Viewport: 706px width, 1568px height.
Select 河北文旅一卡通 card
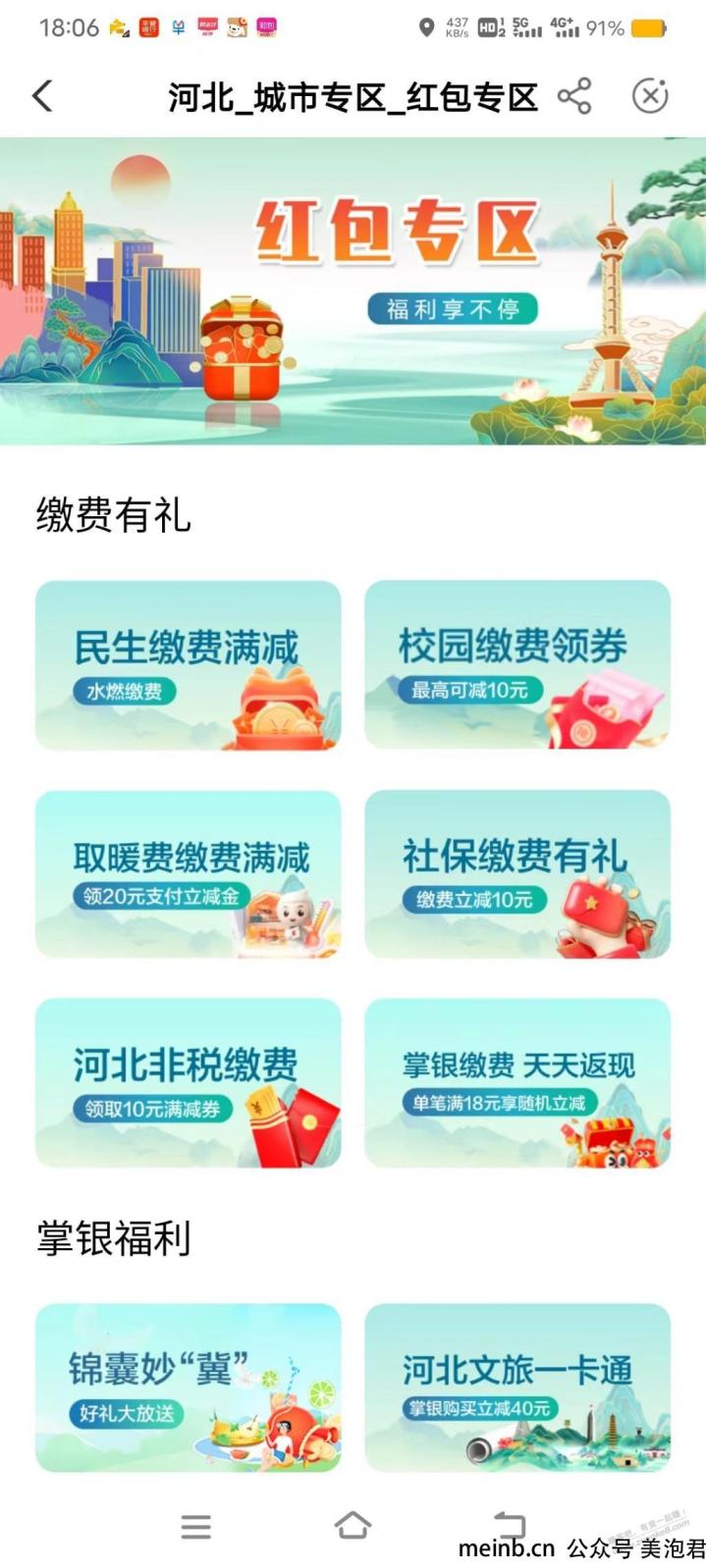coord(517,1387)
